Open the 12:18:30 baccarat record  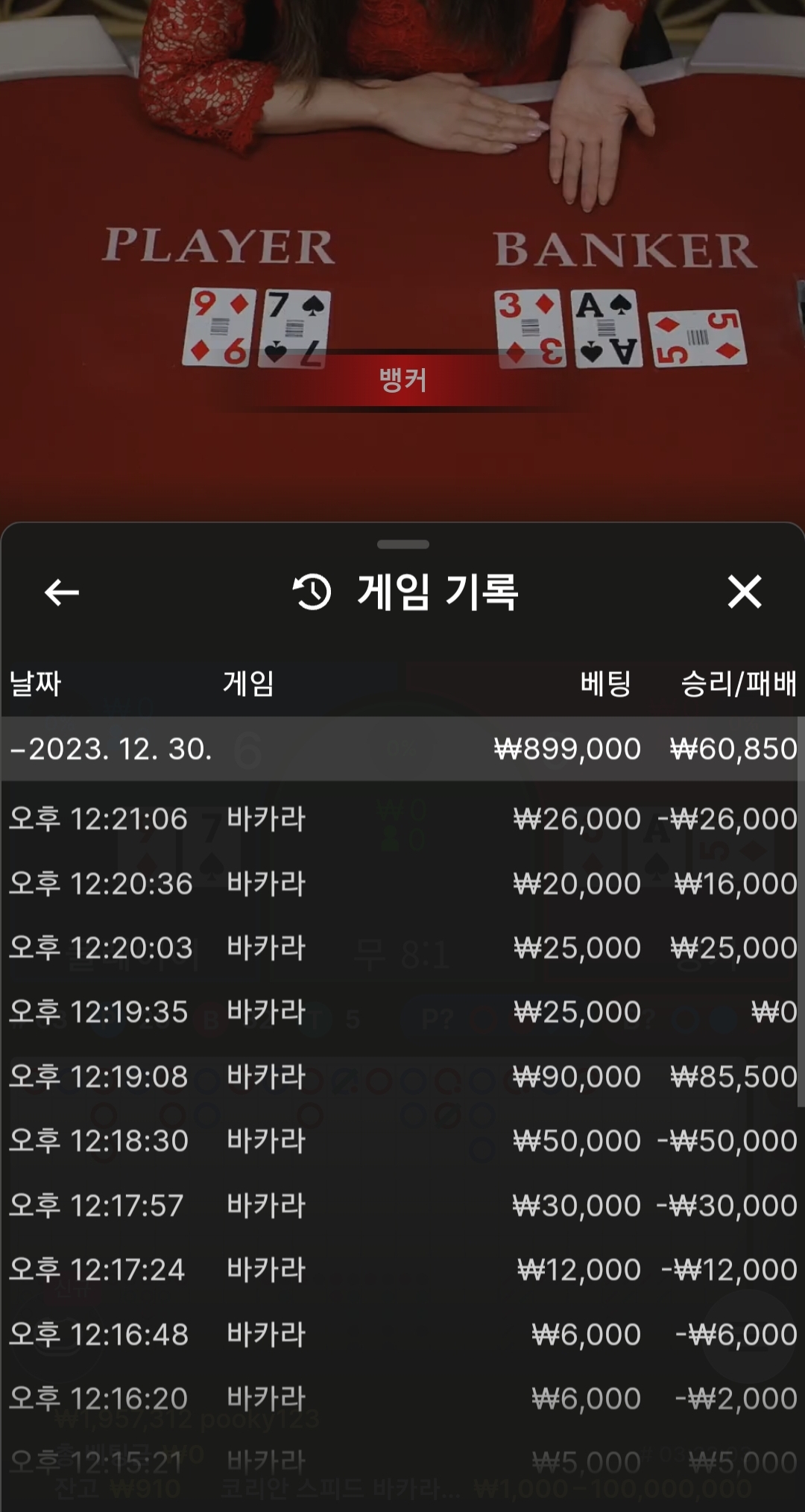(402, 1141)
